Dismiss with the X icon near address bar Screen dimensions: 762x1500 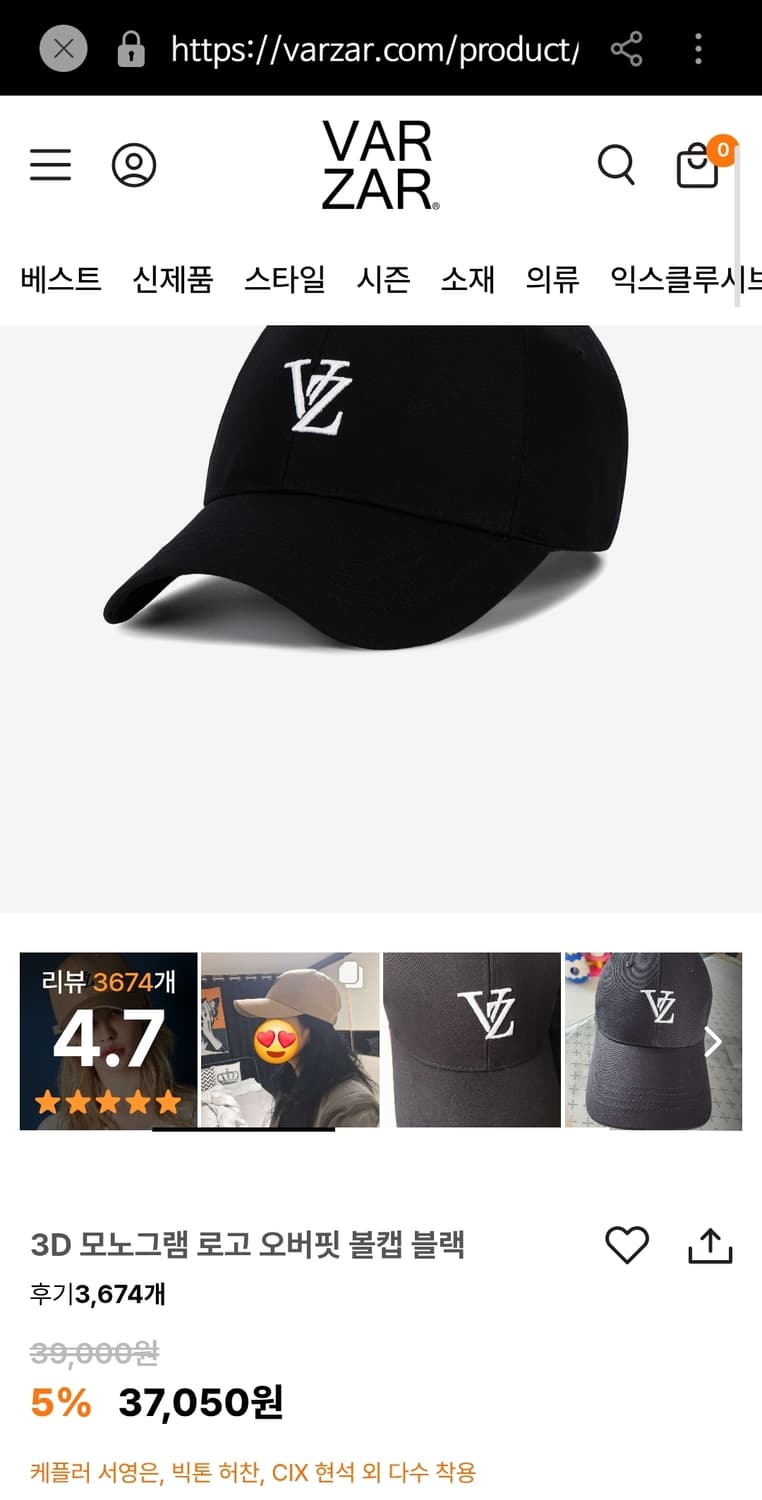[x=63, y=47]
